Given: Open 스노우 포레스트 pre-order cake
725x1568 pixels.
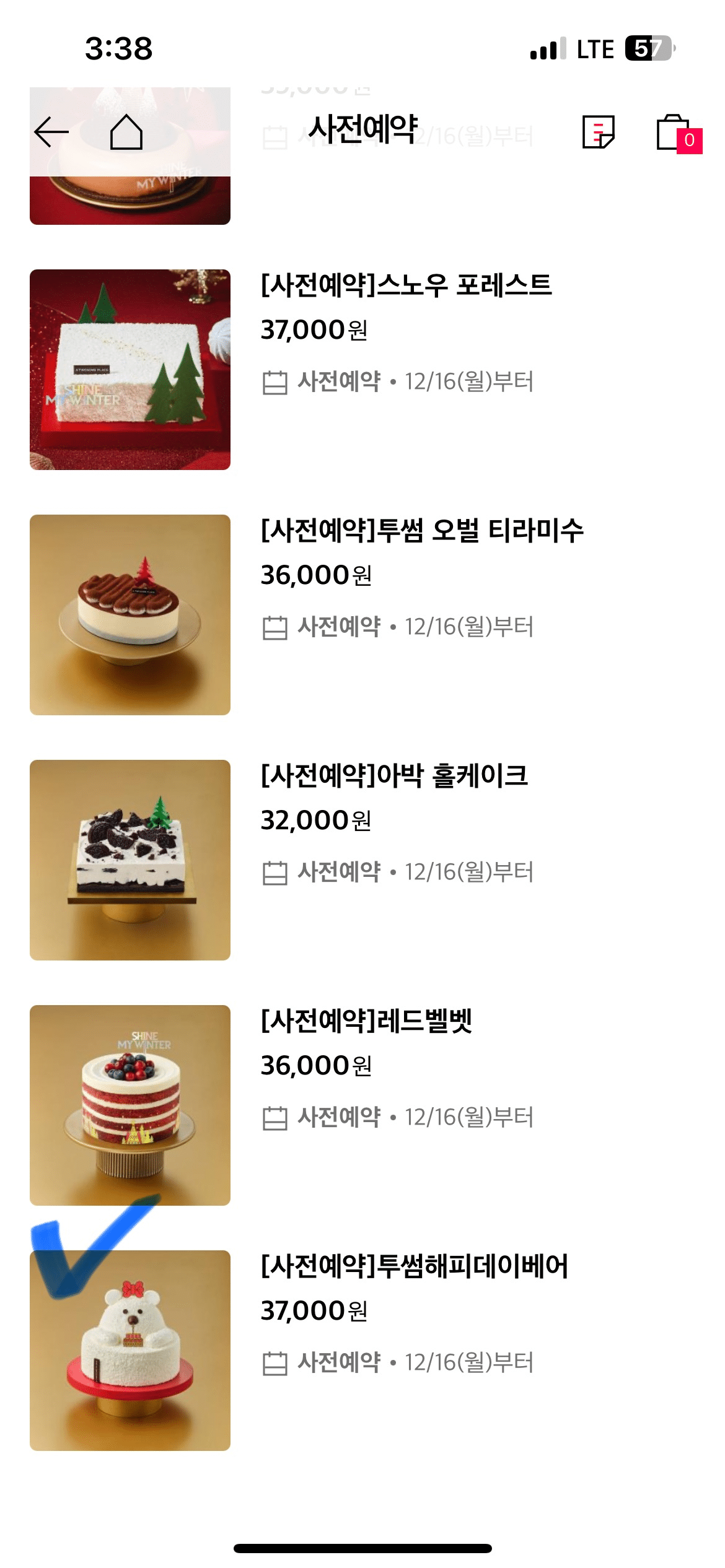Looking at the screenshot, I should (406, 286).
